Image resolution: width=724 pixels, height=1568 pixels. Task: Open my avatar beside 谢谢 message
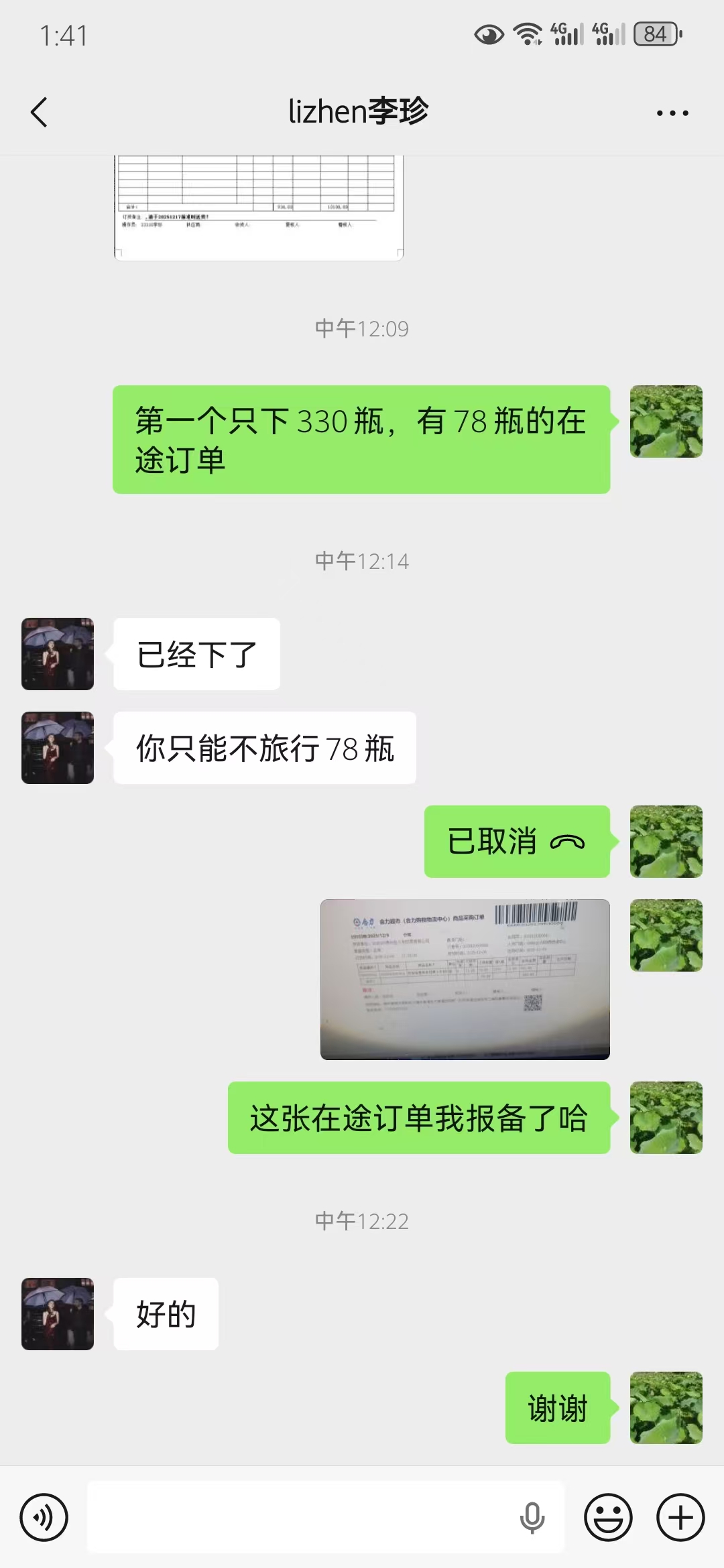pyautogui.click(x=666, y=1407)
